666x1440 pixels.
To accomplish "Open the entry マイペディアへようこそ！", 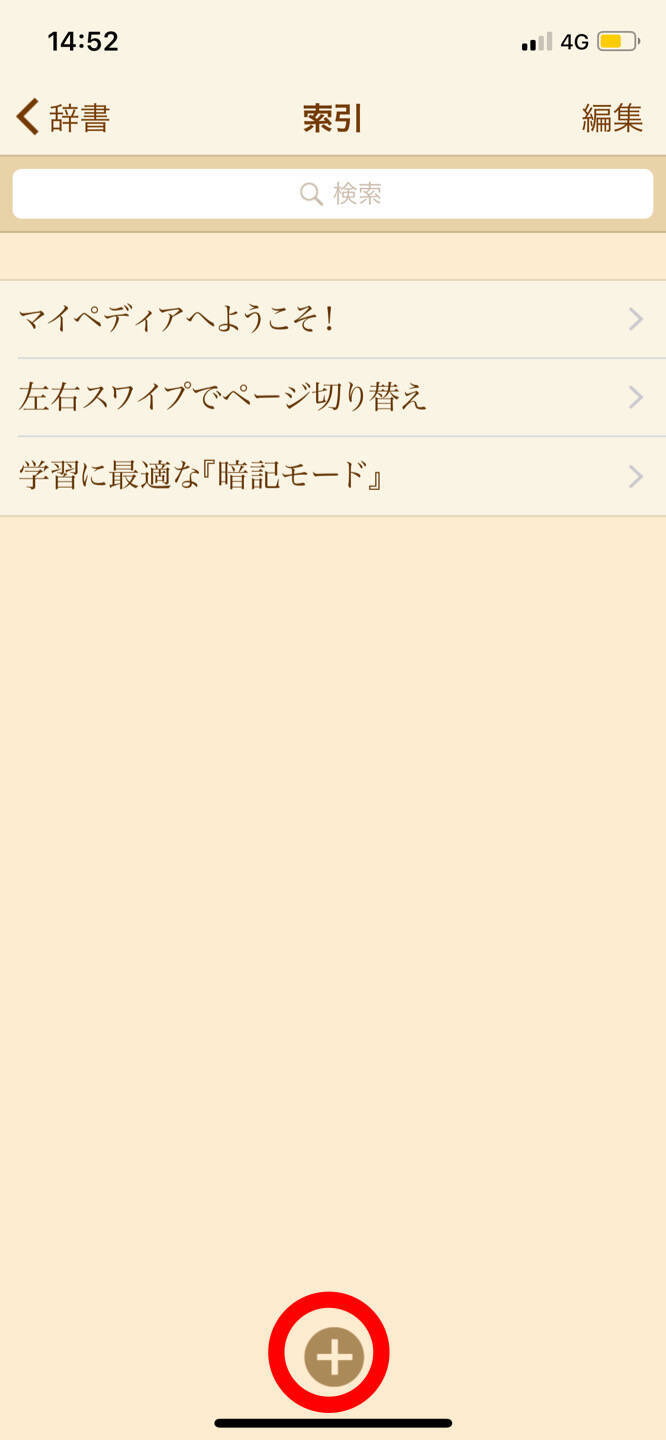I will tap(333, 319).
